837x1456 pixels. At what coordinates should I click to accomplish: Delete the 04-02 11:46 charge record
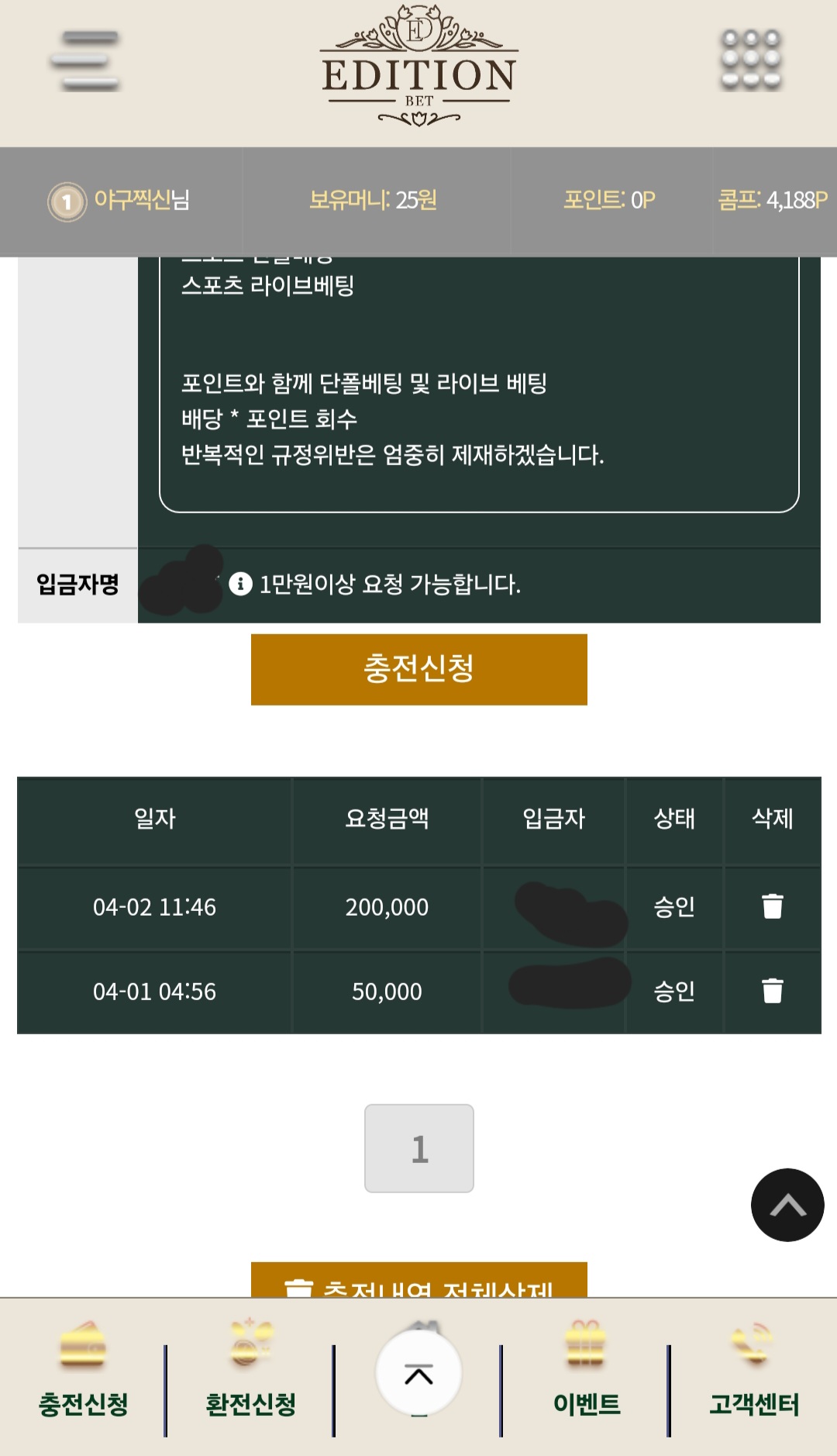coord(773,906)
